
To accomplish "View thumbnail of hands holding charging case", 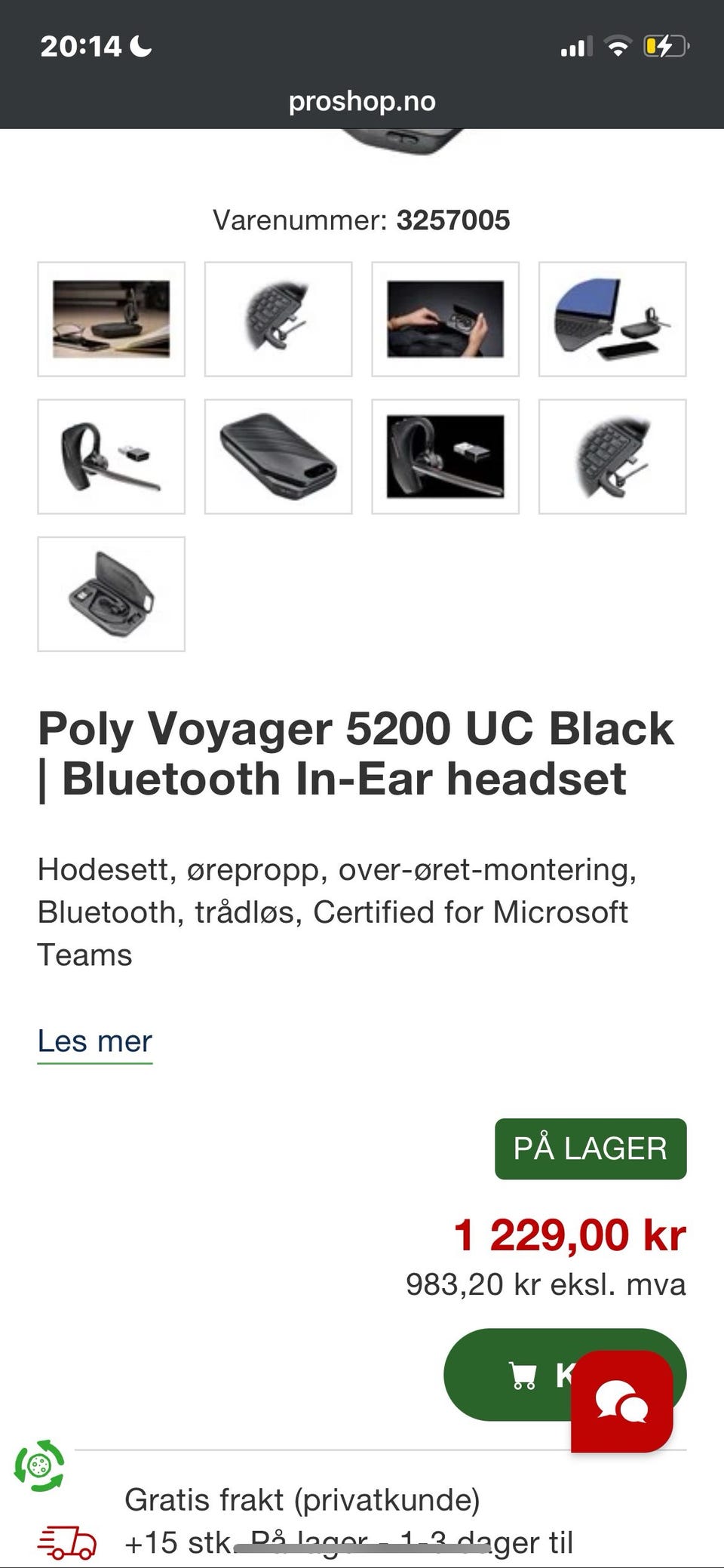I will pyautogui.click(x=445, y=319).
